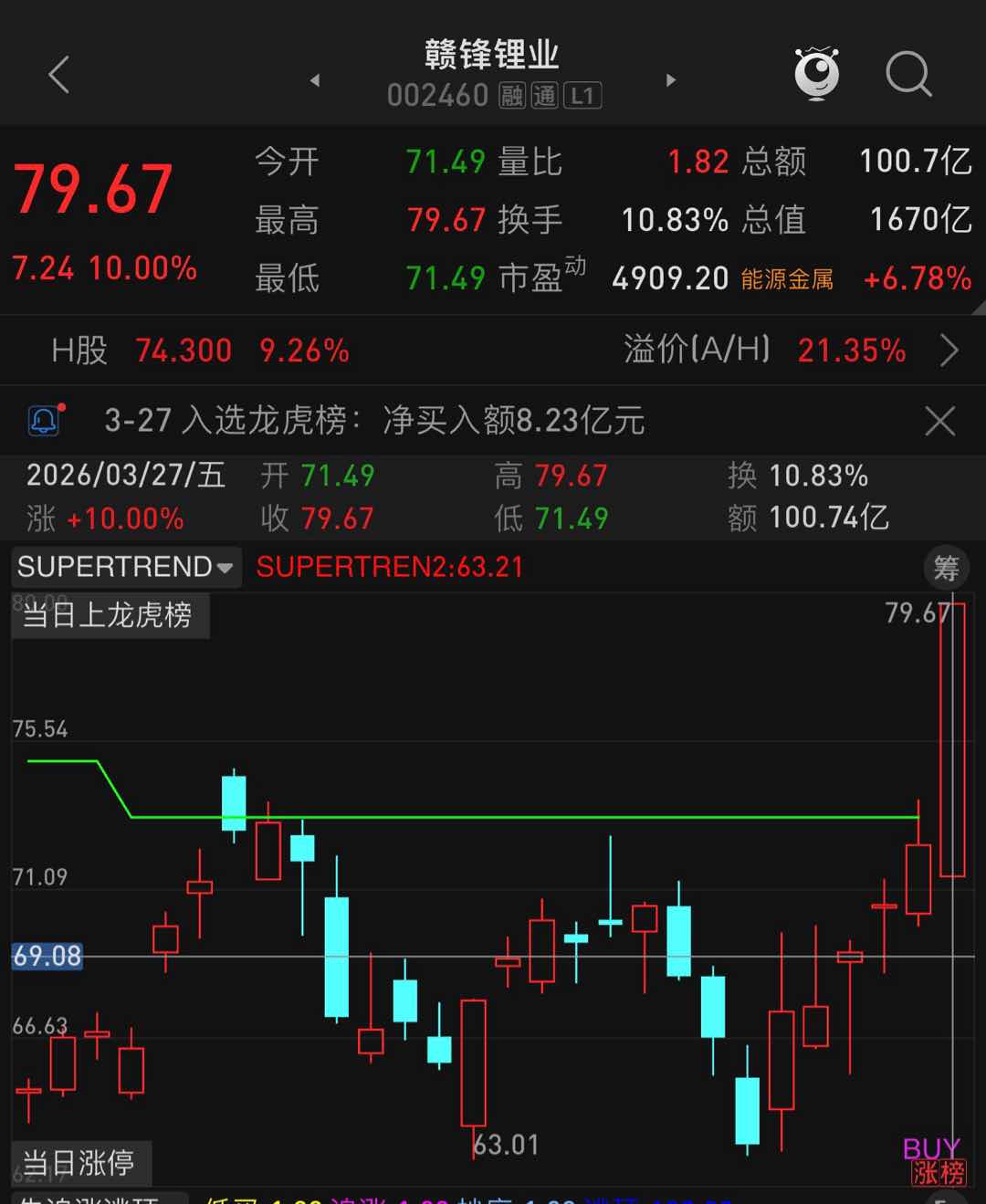The image size is (986, 1204).
Task: Dismiss the 龙虎榜 notification banner
Action: (939, 422)
